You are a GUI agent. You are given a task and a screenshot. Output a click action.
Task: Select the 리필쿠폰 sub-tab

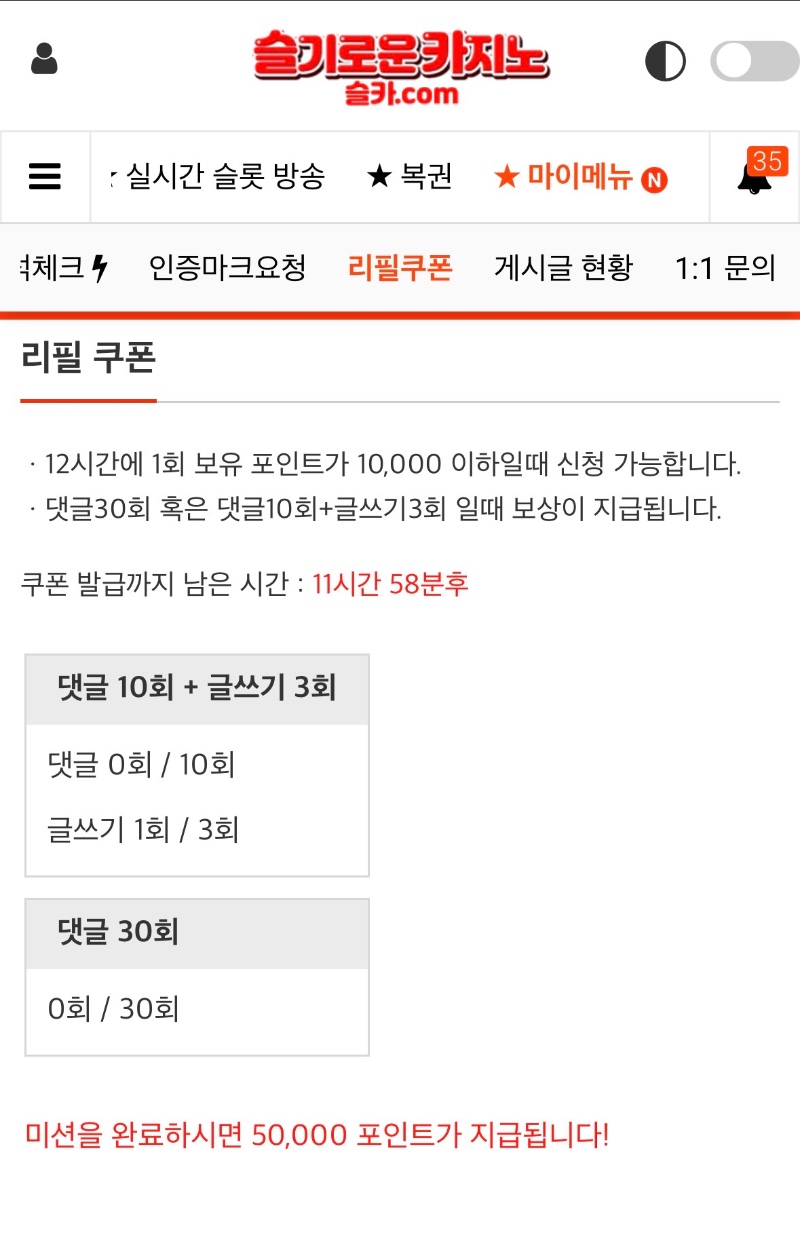coord(400,267)
